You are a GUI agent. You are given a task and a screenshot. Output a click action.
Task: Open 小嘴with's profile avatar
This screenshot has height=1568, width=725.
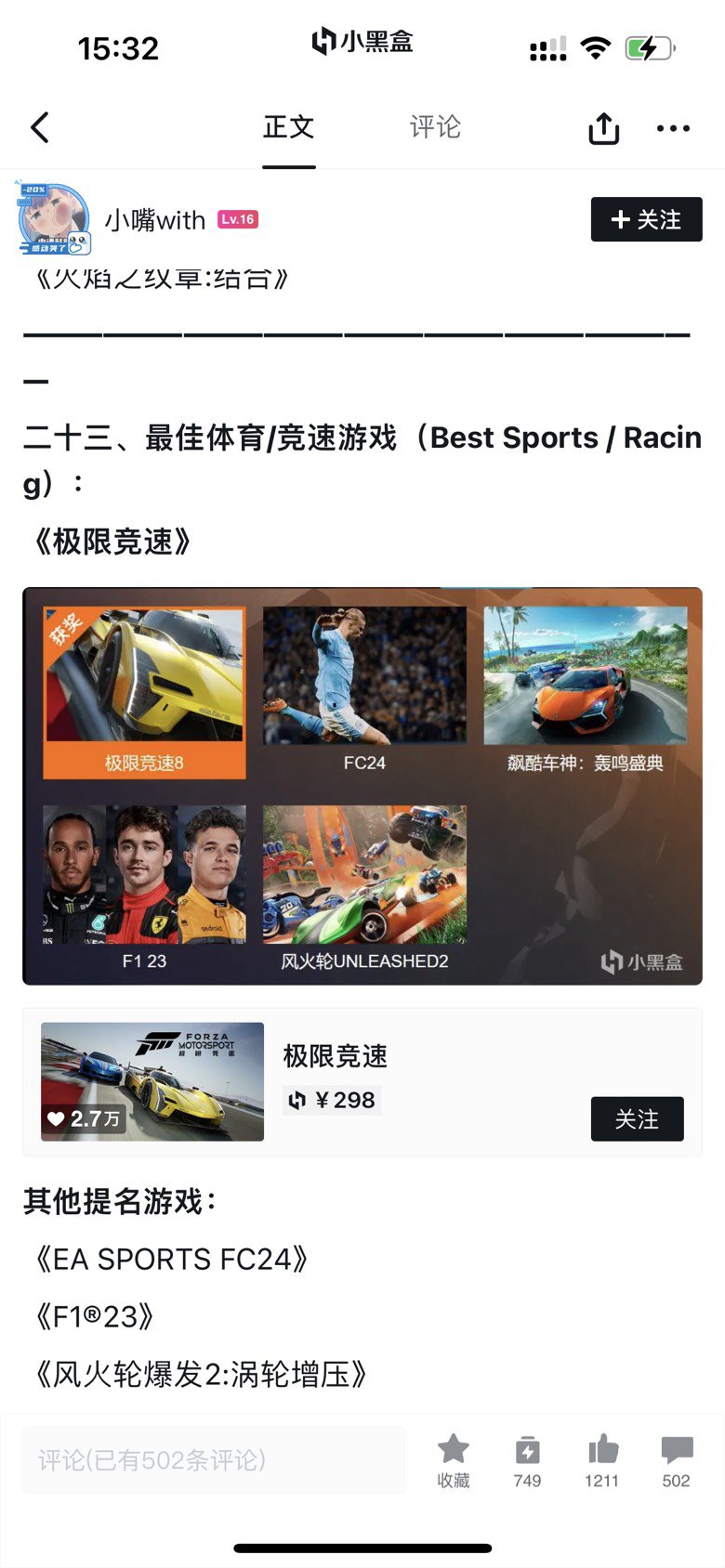[x=54, y=219]
